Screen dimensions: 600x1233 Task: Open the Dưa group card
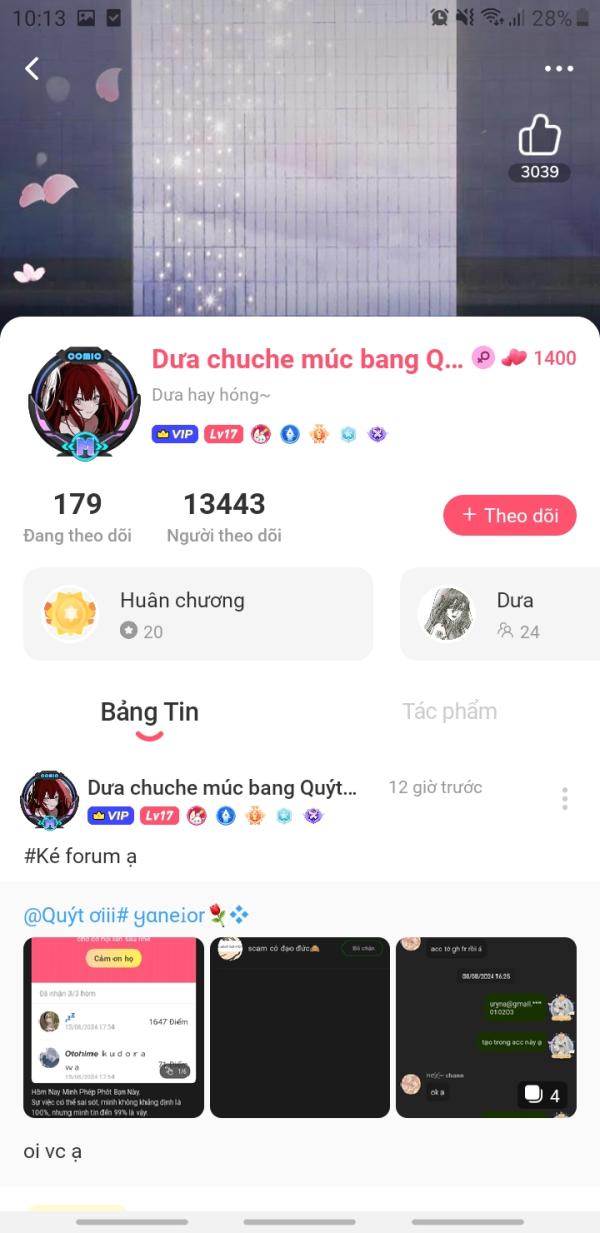(500, 614)
